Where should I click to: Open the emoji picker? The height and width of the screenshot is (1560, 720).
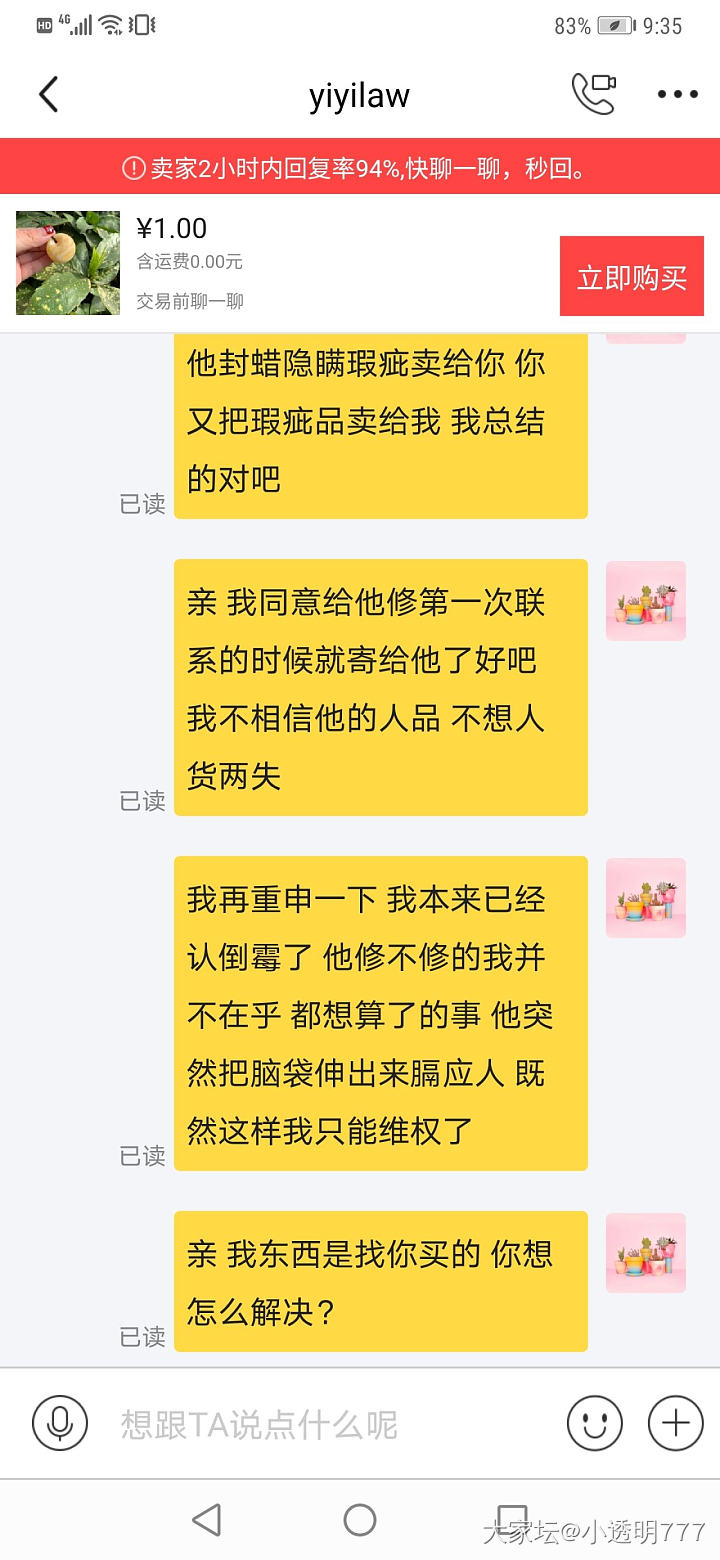pos(595,1423)
